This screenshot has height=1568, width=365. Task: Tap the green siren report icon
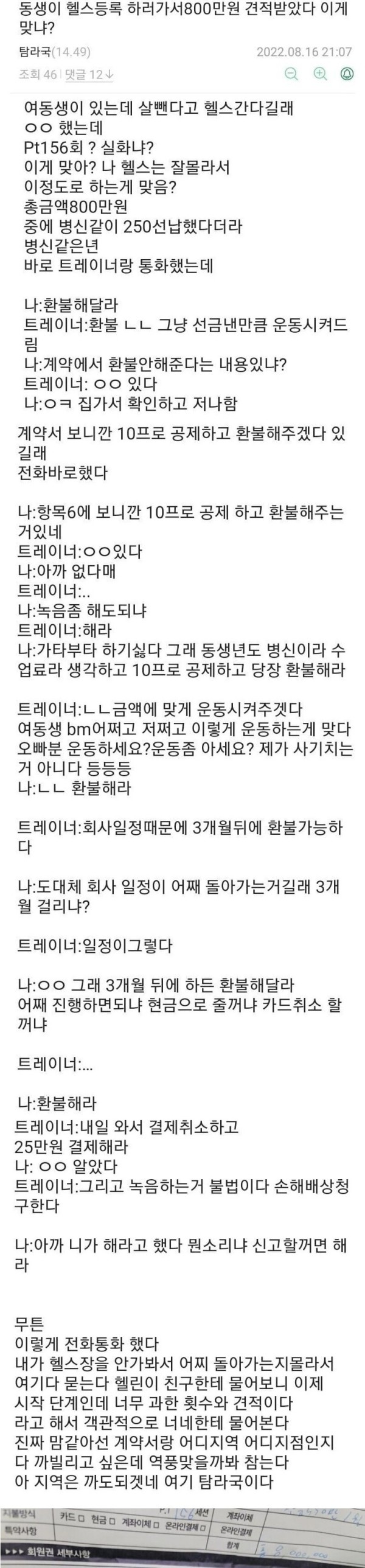[x=347, y=74]
